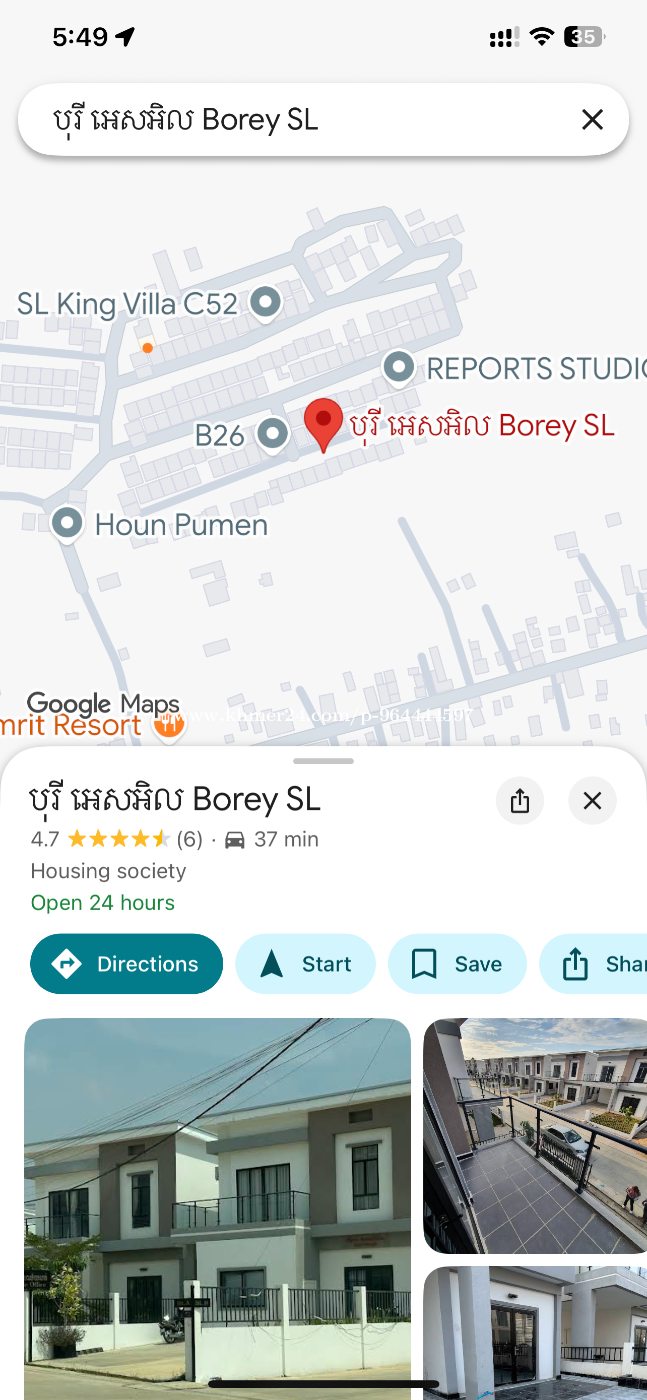647x1400 pixels.
Task: Select the SL King Villa C52 marker
Action: click(265, 301)
